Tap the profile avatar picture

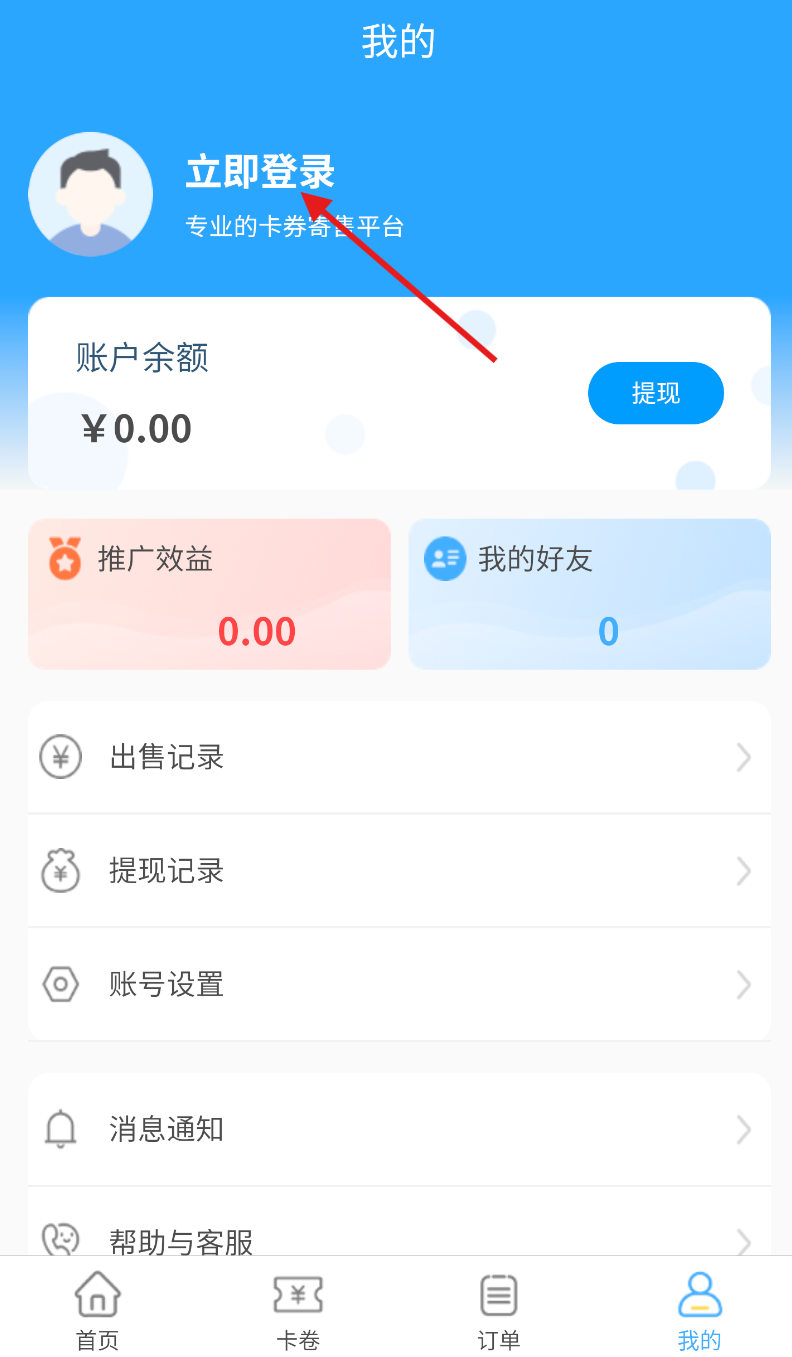click(91, 194)
